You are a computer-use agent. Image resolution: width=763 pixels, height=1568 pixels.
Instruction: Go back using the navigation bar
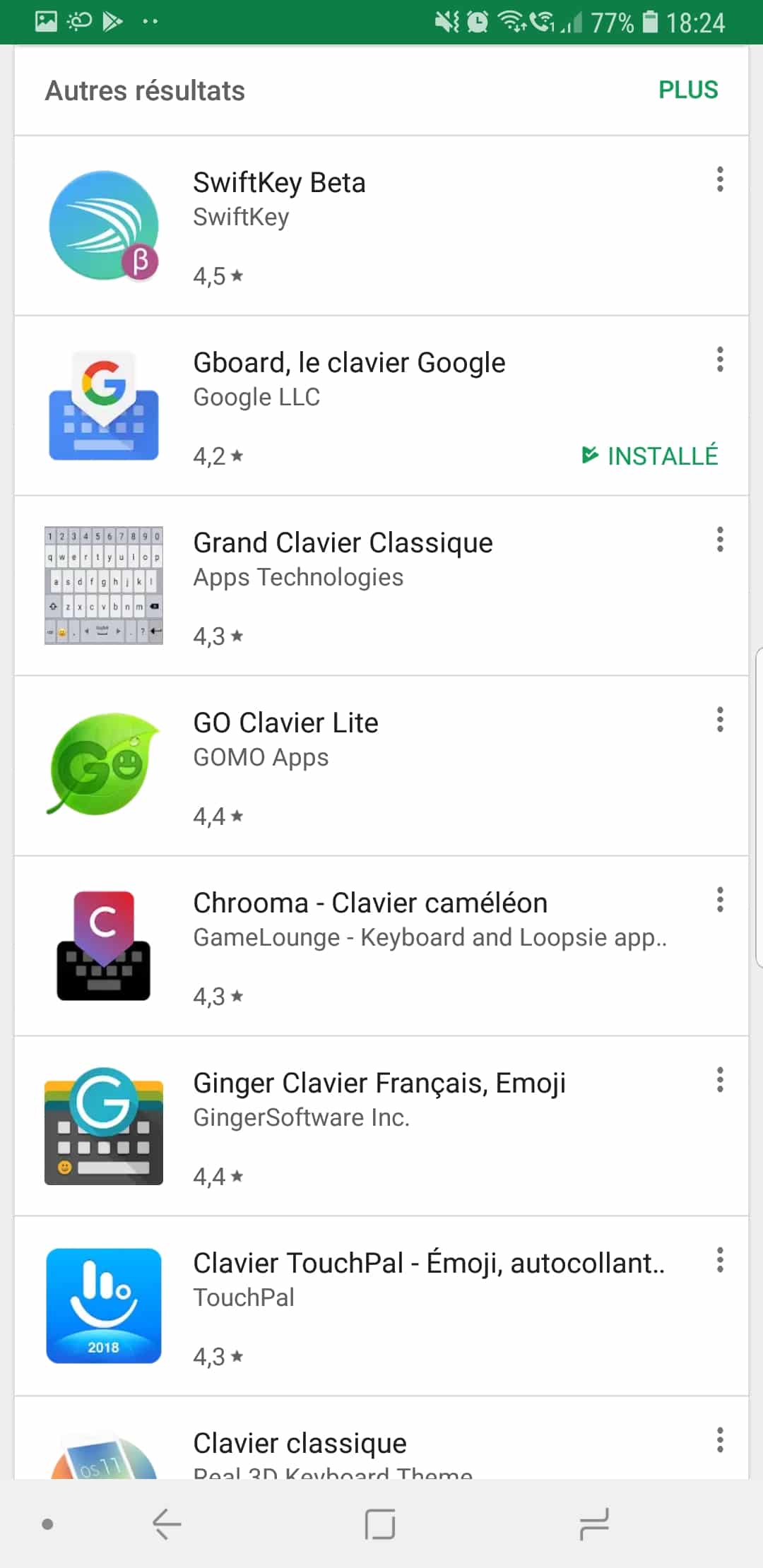click(x=167, y=1524)
